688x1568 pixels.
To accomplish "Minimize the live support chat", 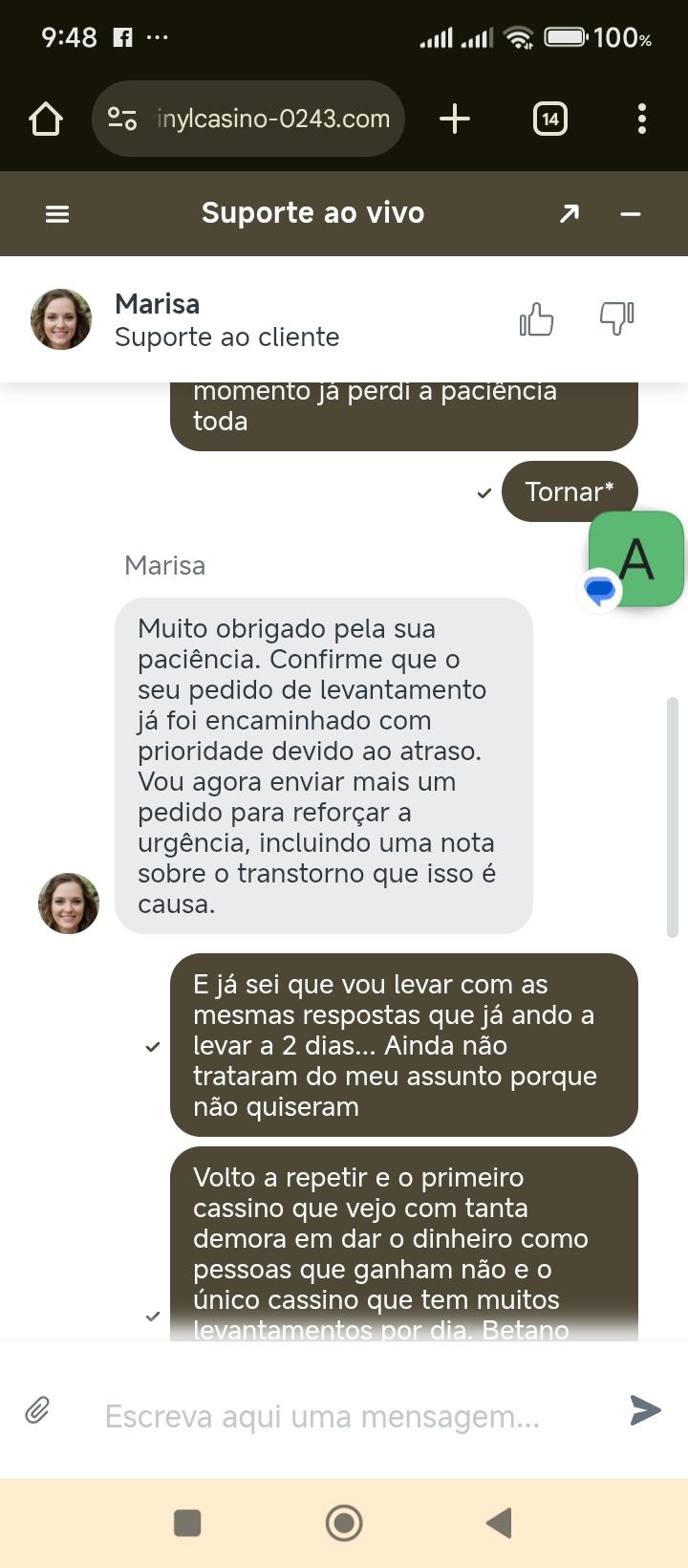I will 631,213.
